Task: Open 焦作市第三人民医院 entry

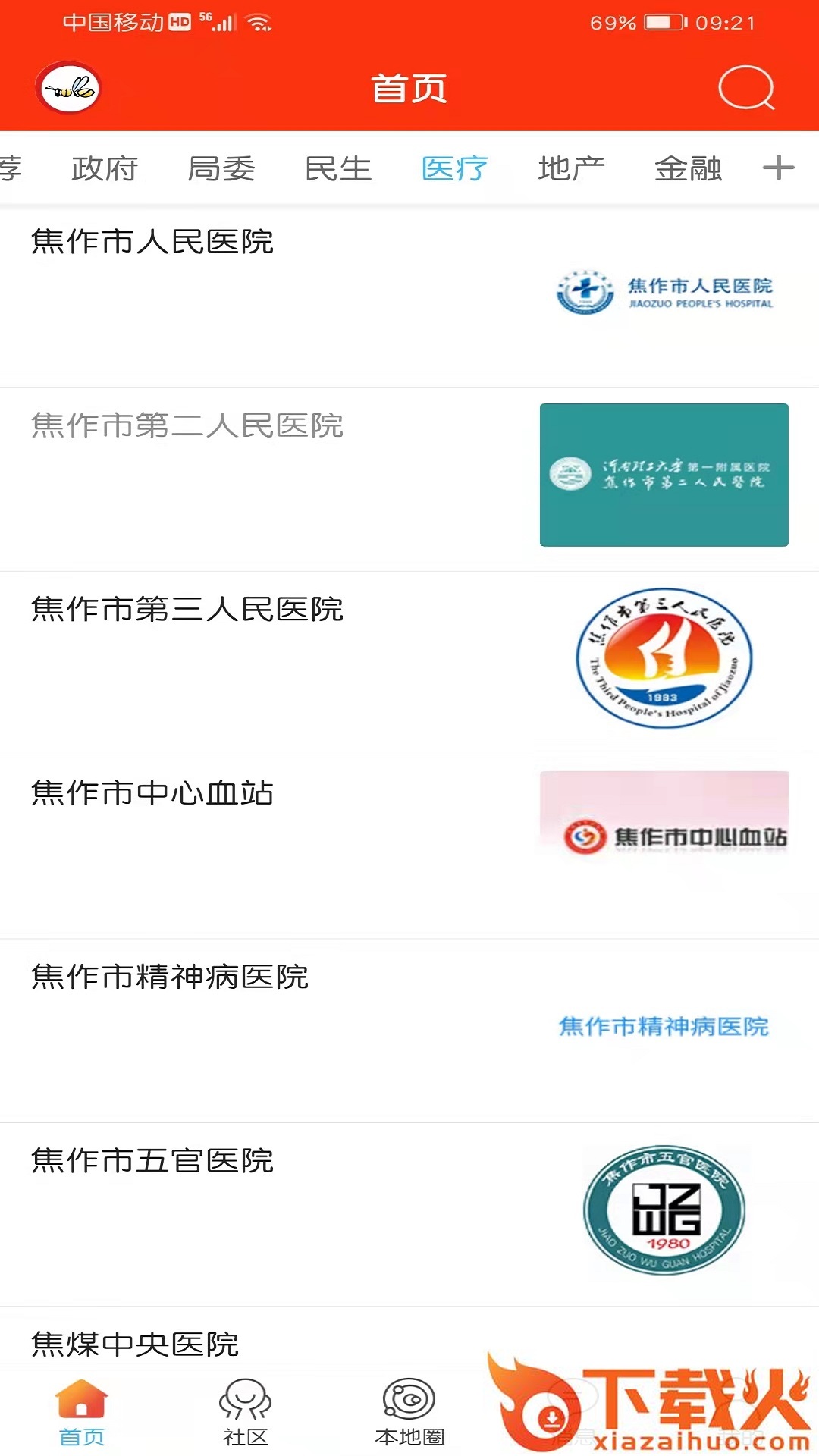Action: 409,661
